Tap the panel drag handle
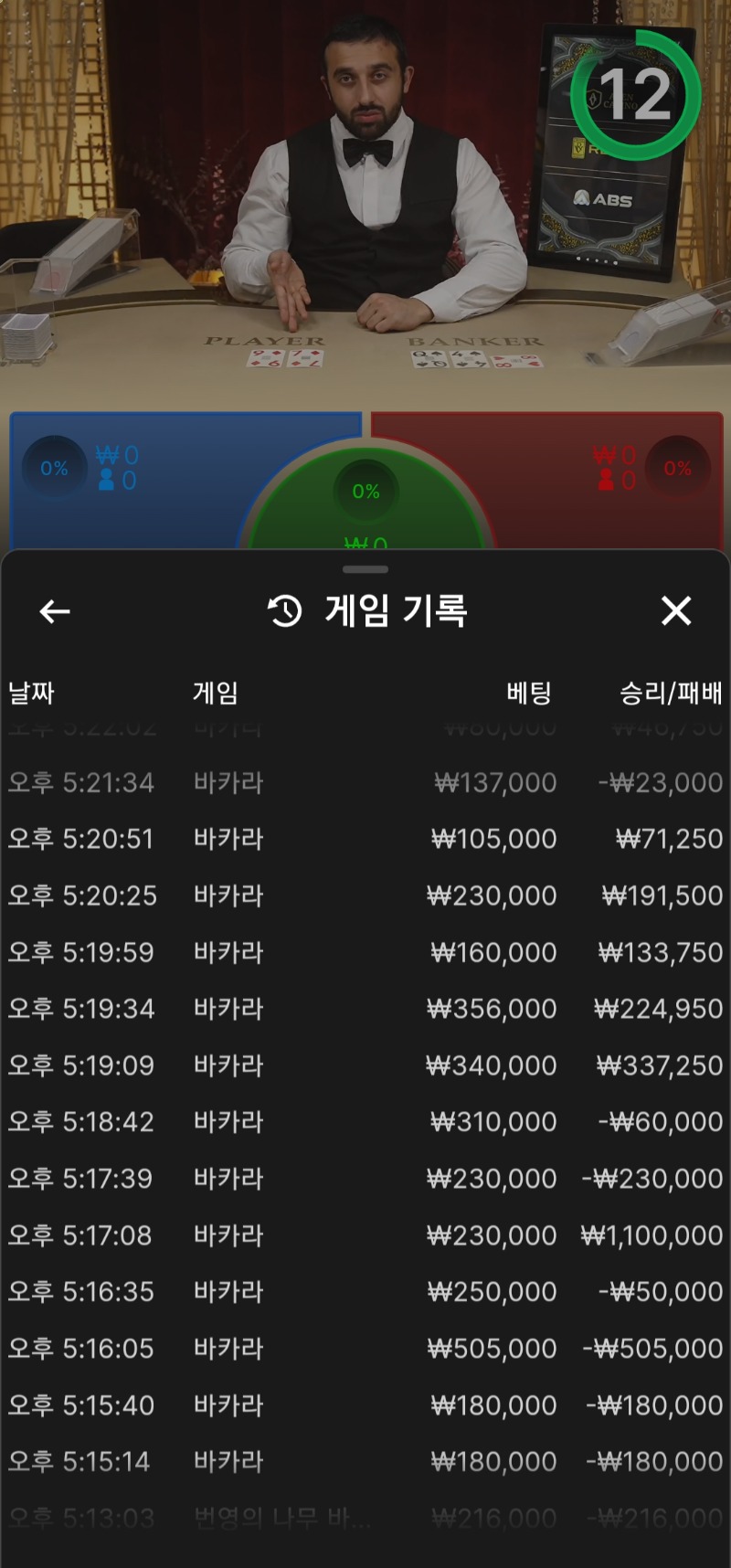 365,569
